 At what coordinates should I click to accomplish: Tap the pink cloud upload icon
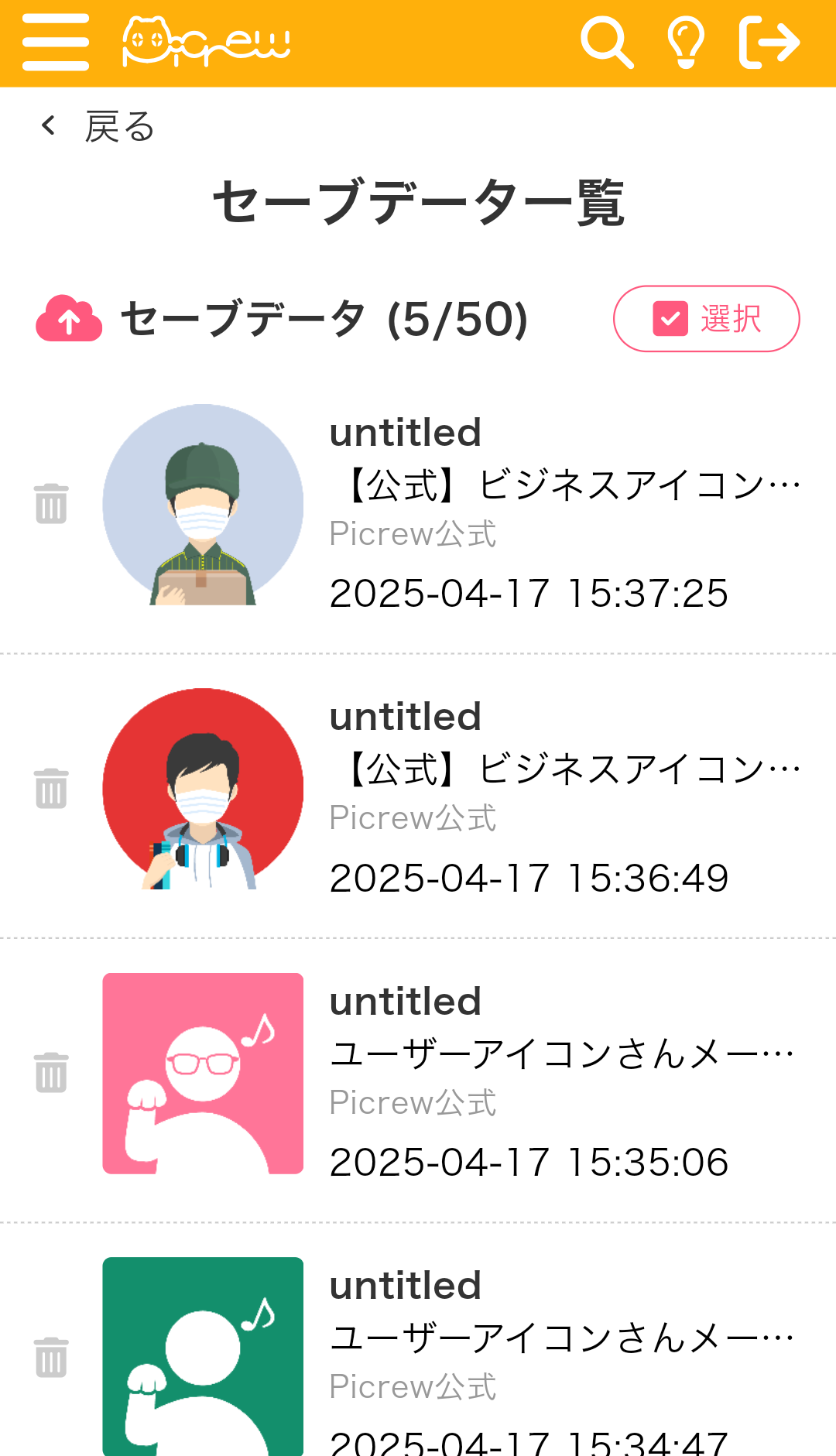coord(69,318)
